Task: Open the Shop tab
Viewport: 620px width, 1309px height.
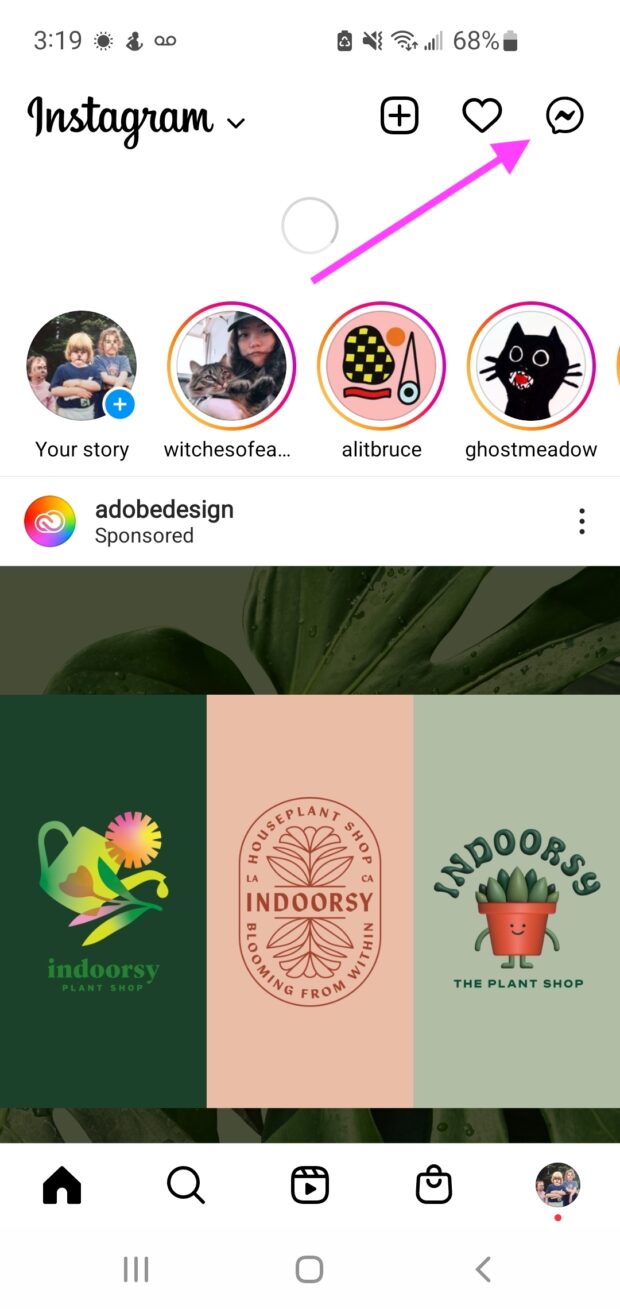Action: (434, 1186)
